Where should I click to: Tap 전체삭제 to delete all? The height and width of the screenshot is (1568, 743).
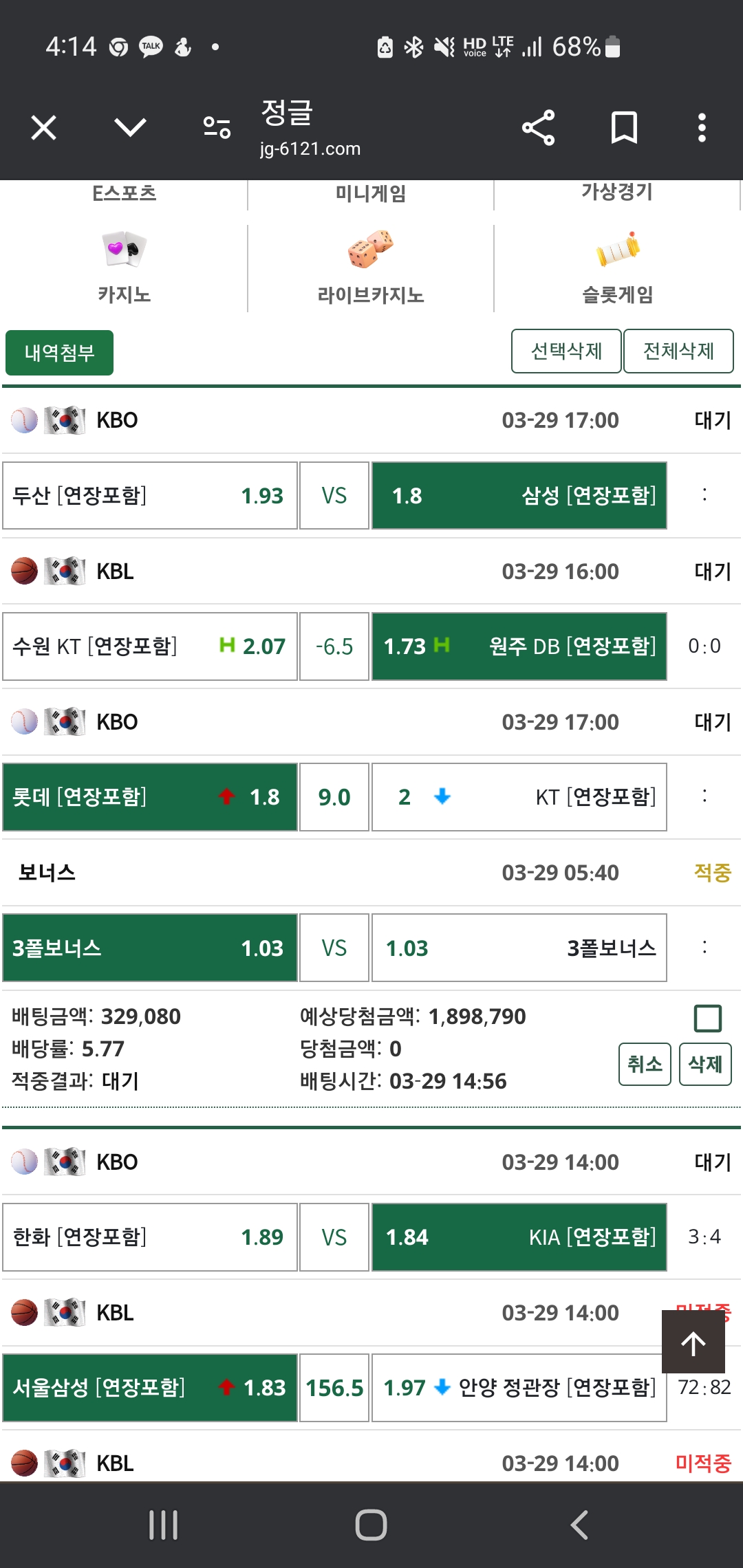pos(678,351)
